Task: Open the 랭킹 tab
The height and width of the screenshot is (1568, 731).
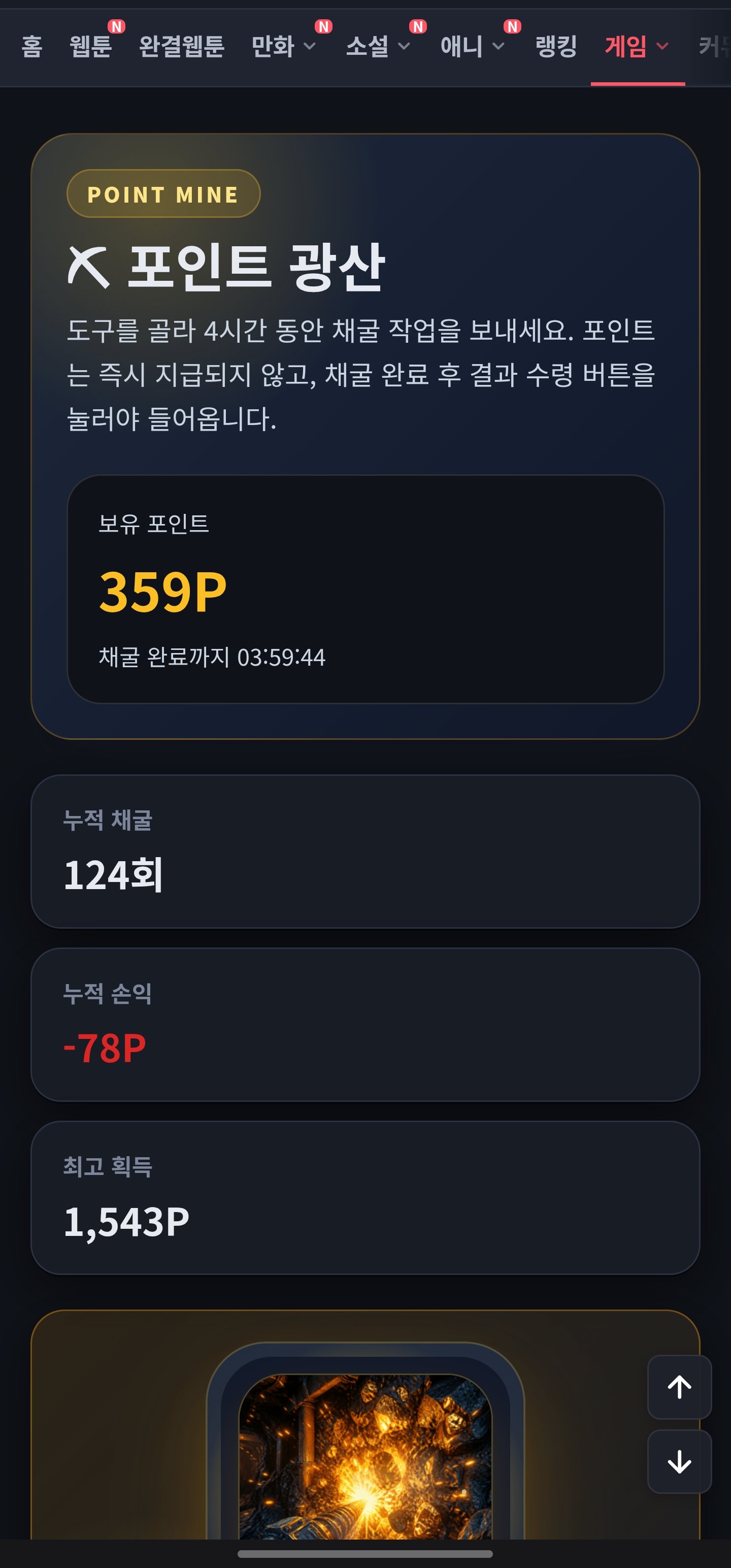Action: [556, 46]
